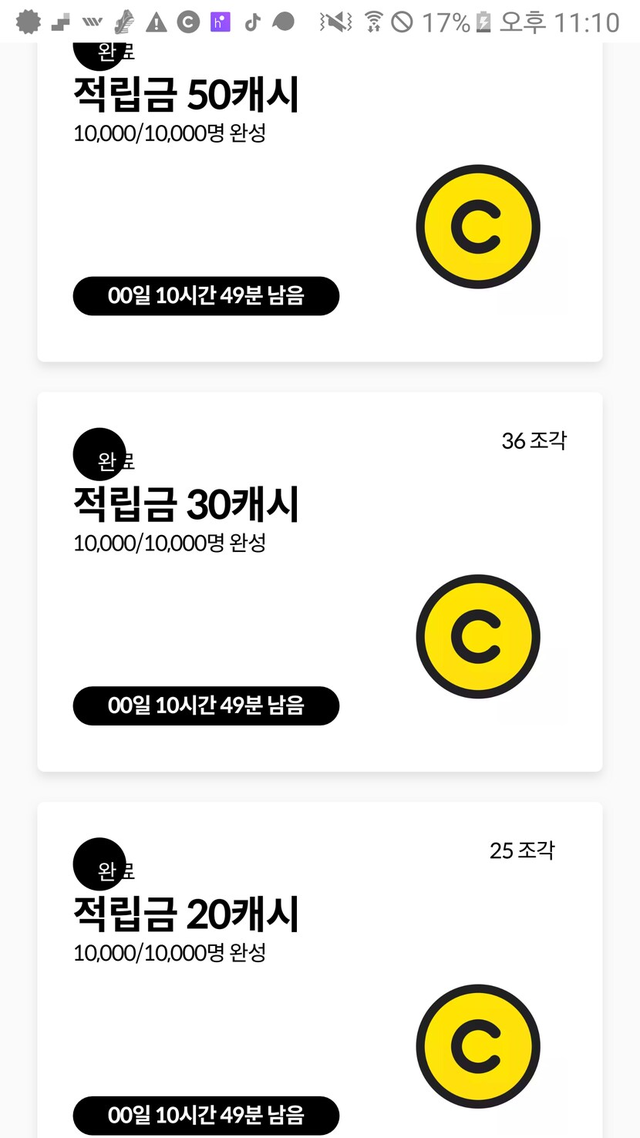The height and width of the screenshot is (1138, 640).
Task: Open the 적립금 50캐시 reward card
Action: 319,200
